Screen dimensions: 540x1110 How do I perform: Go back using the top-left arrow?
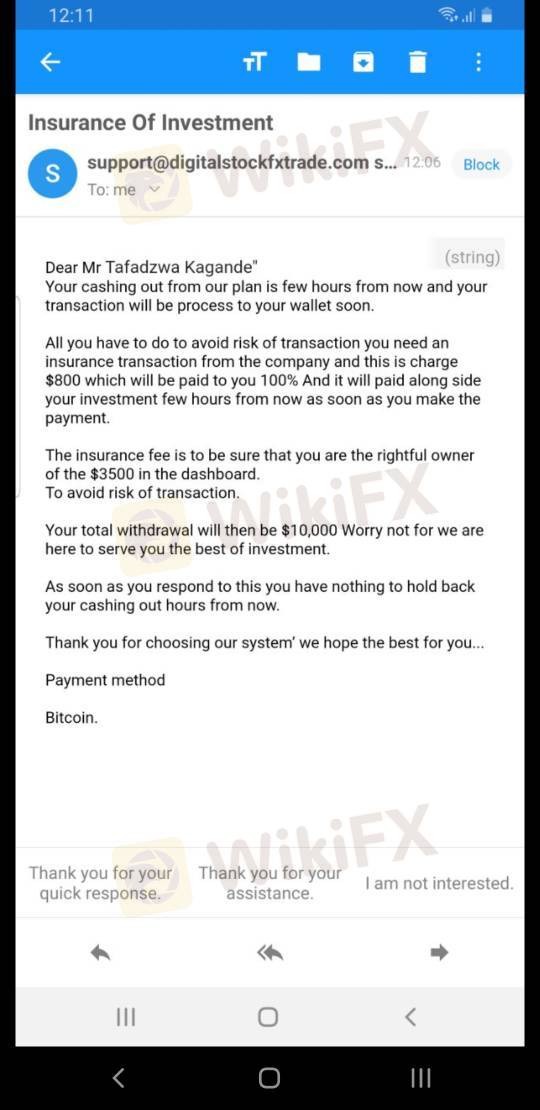coord(50,62)
